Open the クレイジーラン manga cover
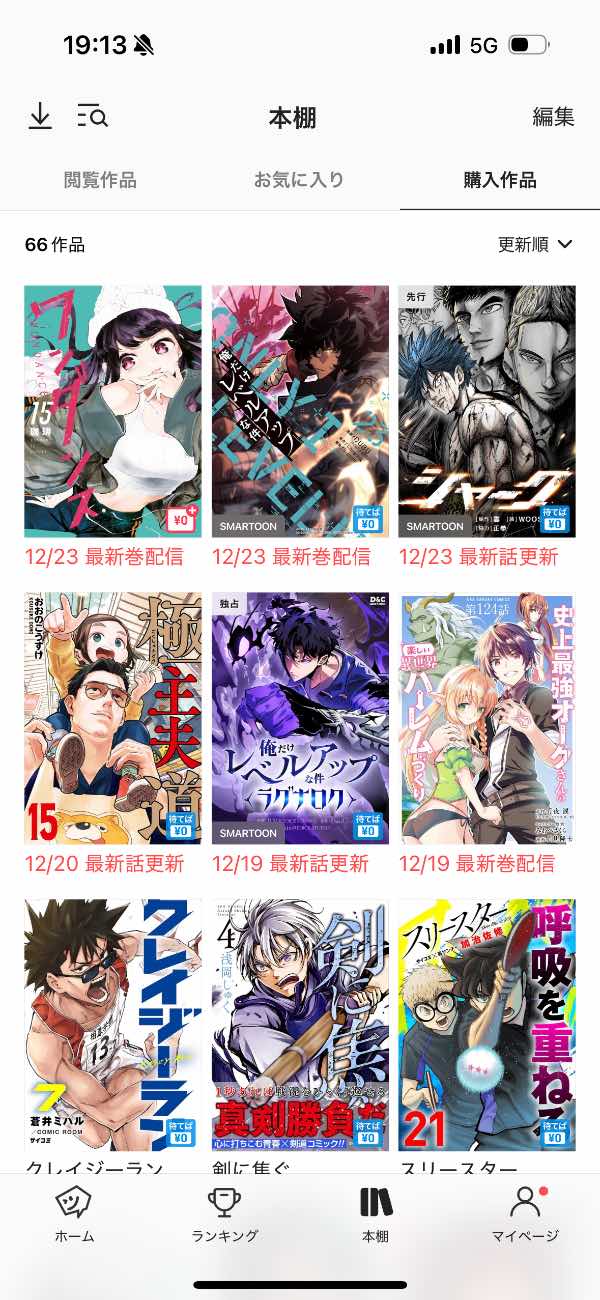The image size is (600, 1300). pyautogui.click(x=113, y=1023)
